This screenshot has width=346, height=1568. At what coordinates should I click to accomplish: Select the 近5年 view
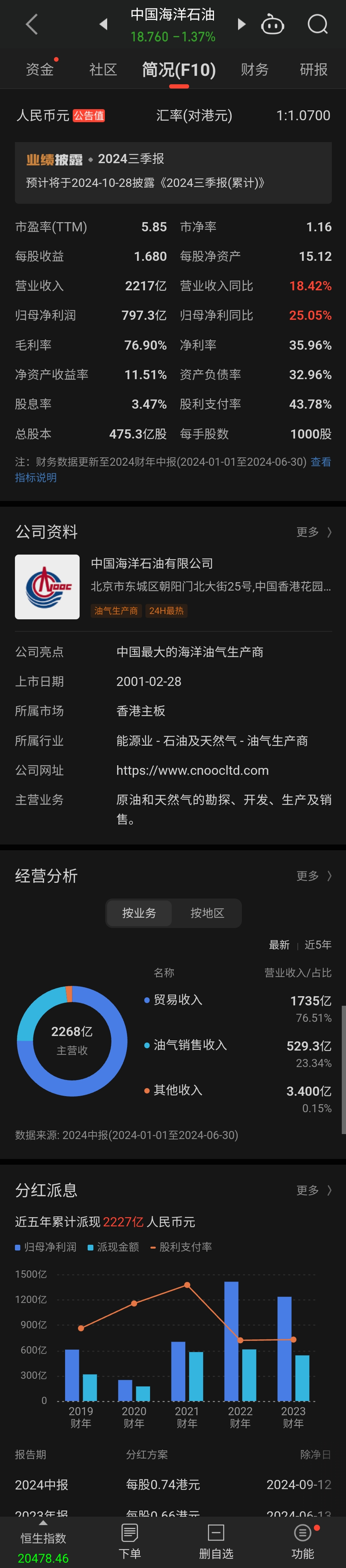pos(317,945)
